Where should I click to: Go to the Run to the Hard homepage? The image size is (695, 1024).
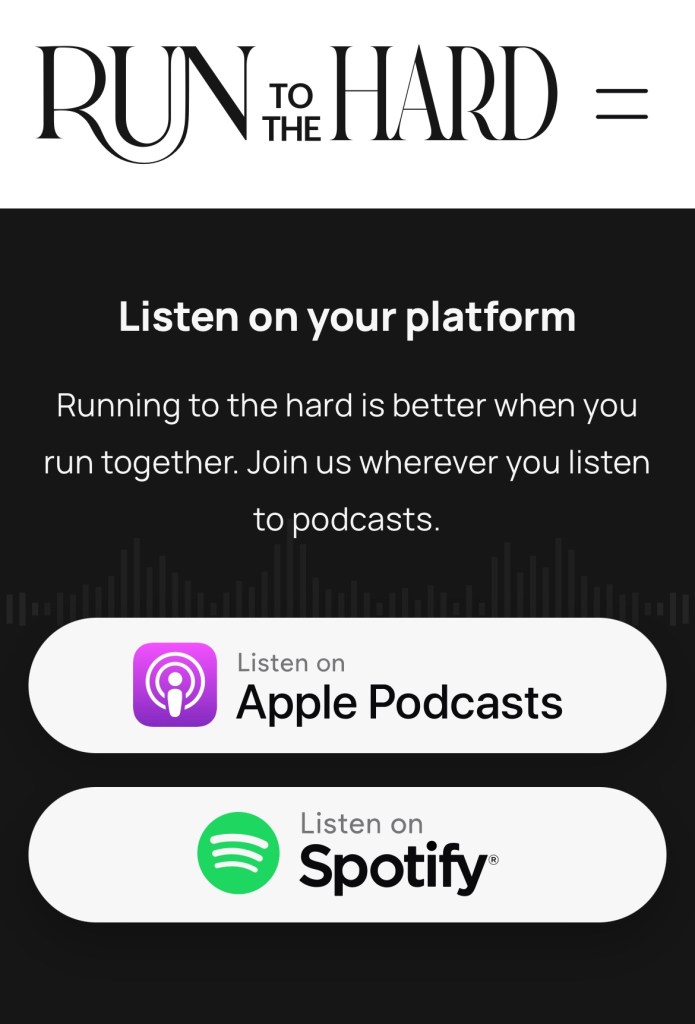coord(296,103)
